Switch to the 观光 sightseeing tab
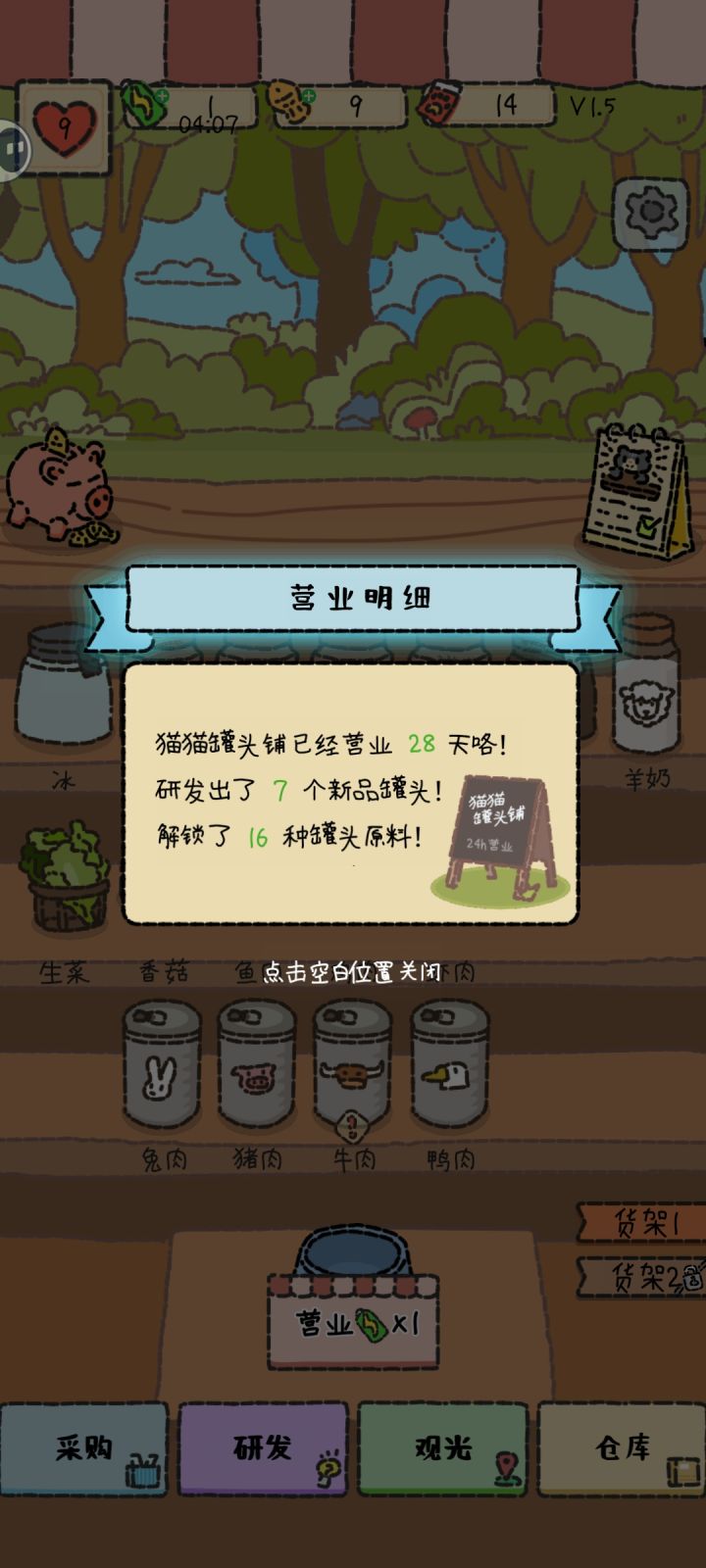706x1568 pixels. coord(441,1450)
